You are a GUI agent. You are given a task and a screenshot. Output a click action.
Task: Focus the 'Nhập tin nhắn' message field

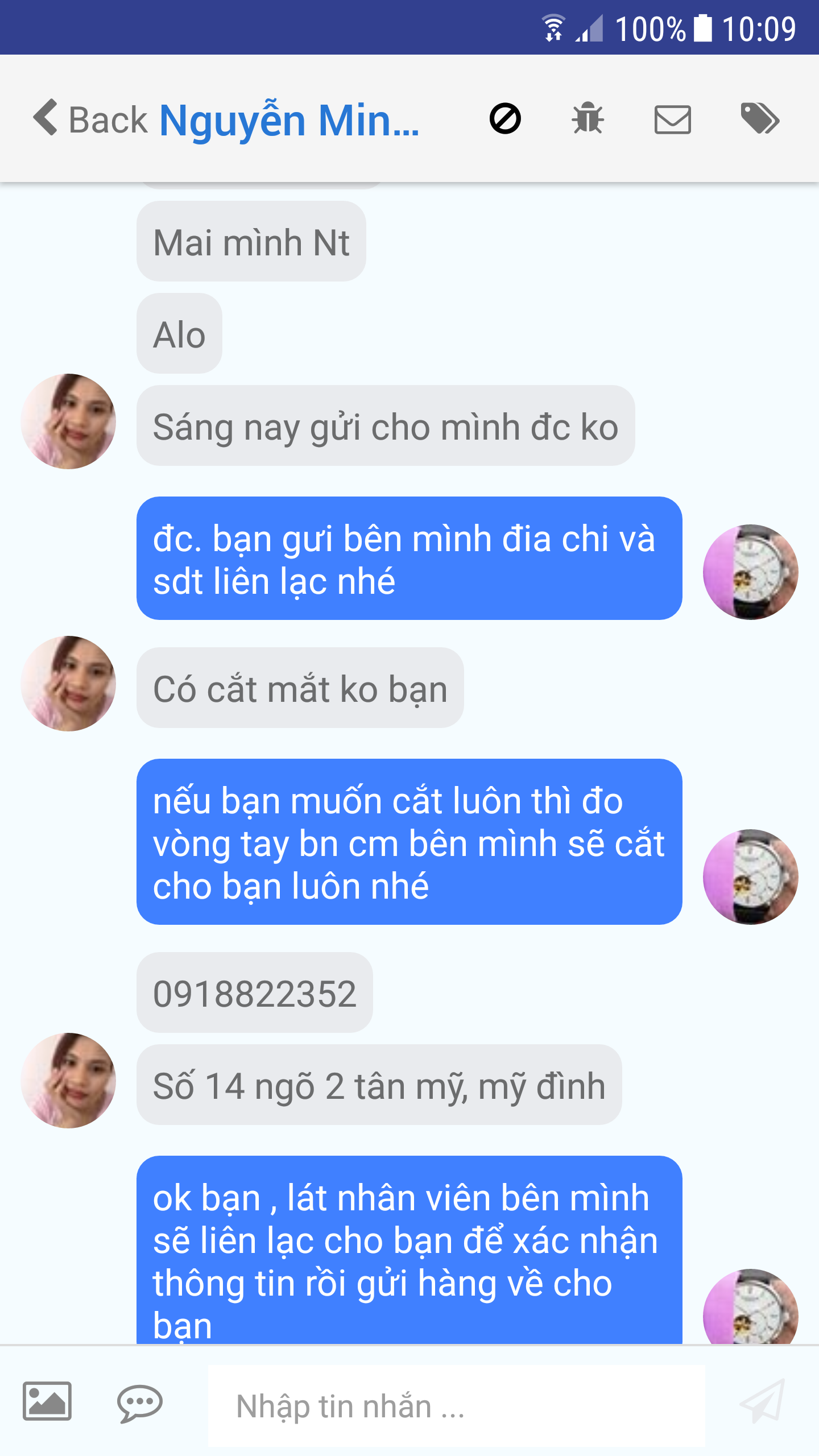[x=455, y=1406]
